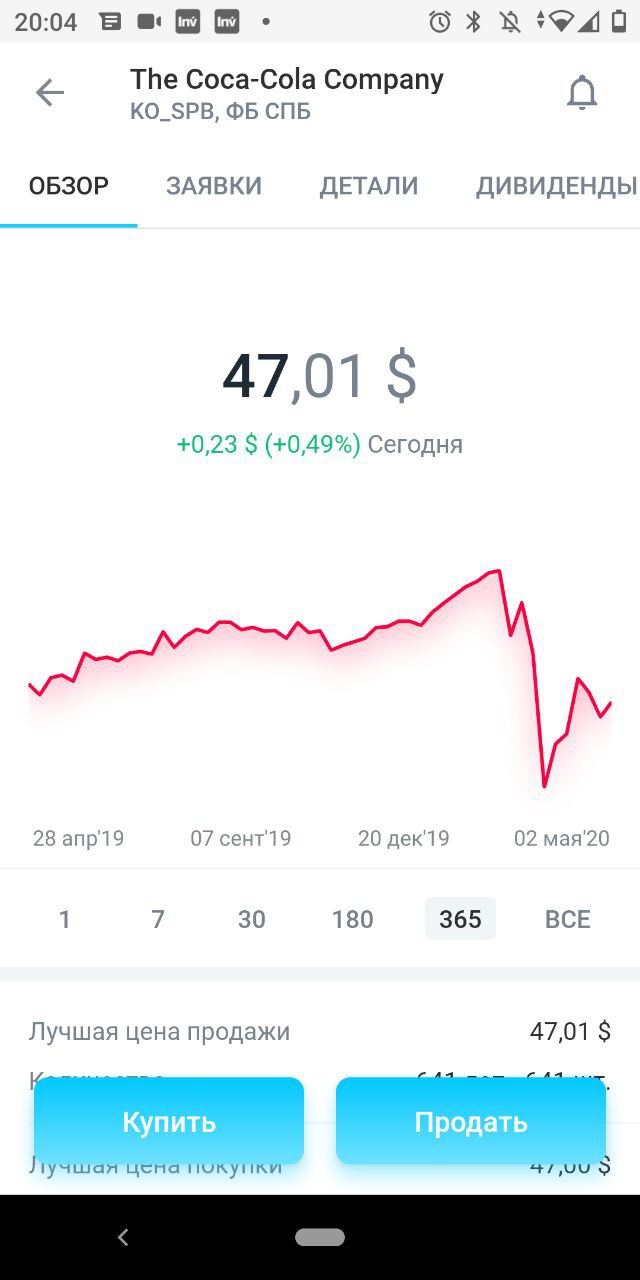Show the full history with ВСЕ

[x=567, y=919]
